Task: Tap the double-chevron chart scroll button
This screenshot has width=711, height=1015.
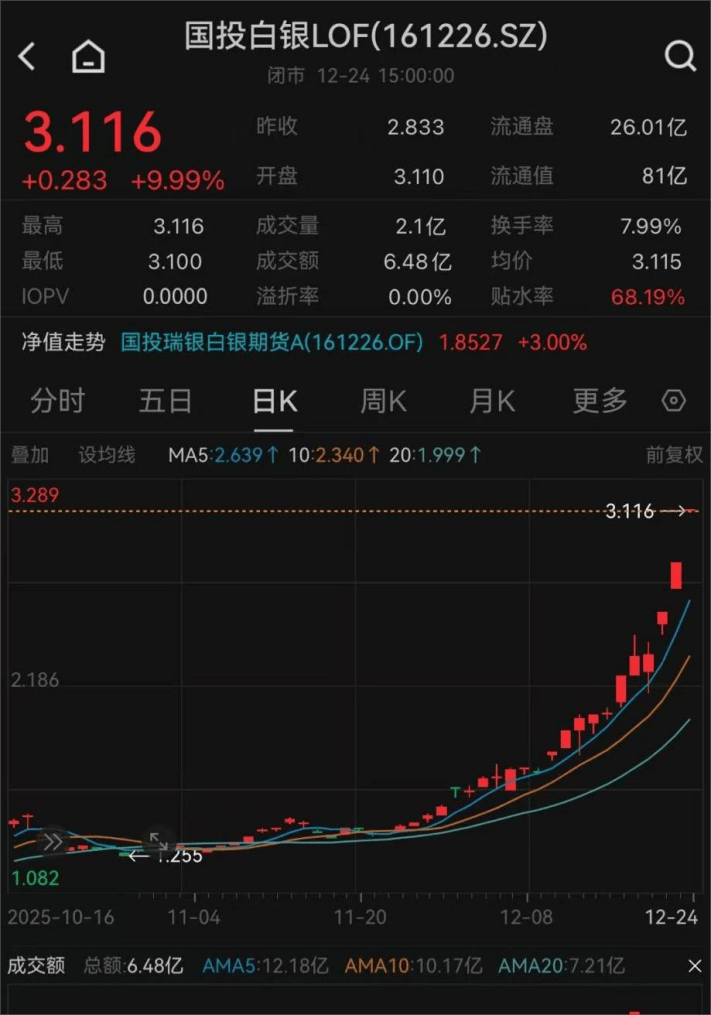Action: 53,842
